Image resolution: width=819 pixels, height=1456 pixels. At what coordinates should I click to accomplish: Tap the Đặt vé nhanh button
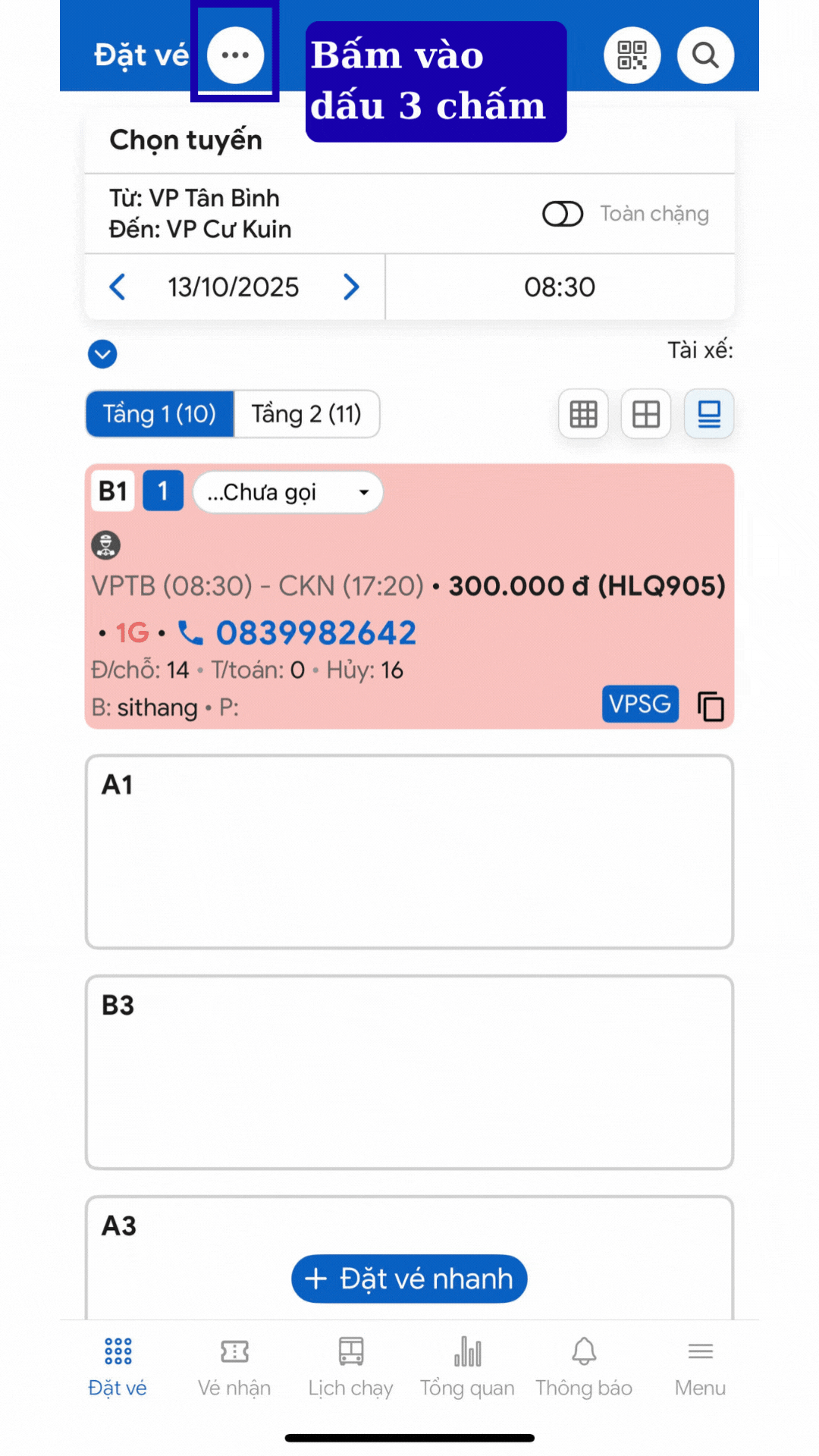[x=409, y=1279]
